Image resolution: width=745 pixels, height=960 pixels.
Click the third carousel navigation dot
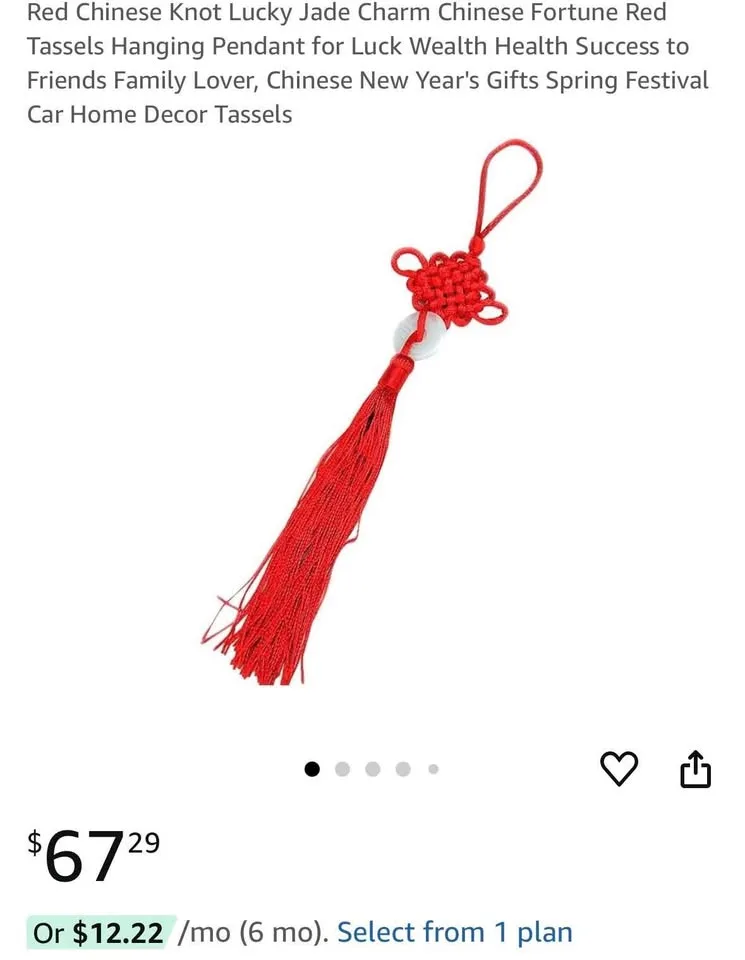click(x=372, y=768)
